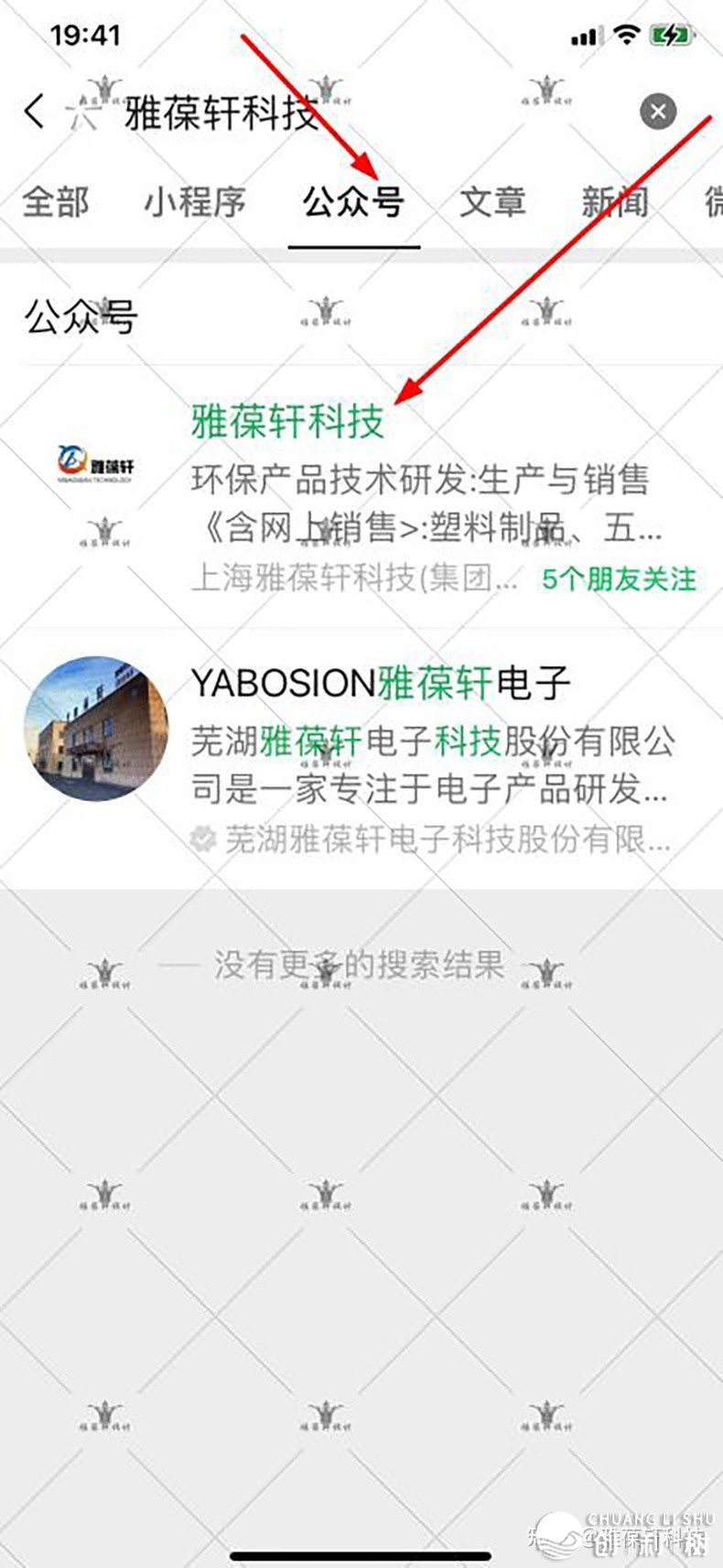723x1568 pixels.
Task: Clear the search text with the X button
Action: 657,112
